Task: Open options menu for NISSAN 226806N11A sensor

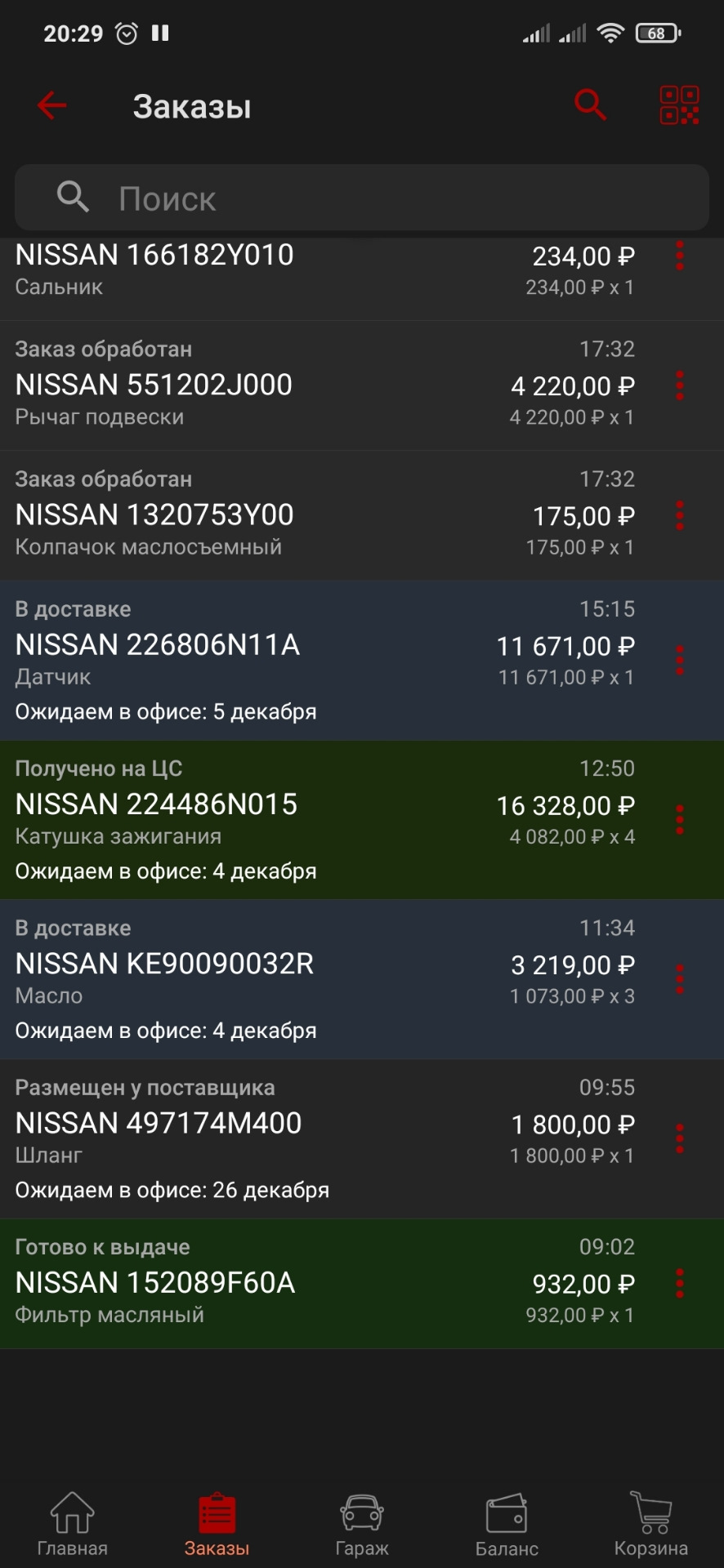Action: pyautogui.click(x=679, y=660)
